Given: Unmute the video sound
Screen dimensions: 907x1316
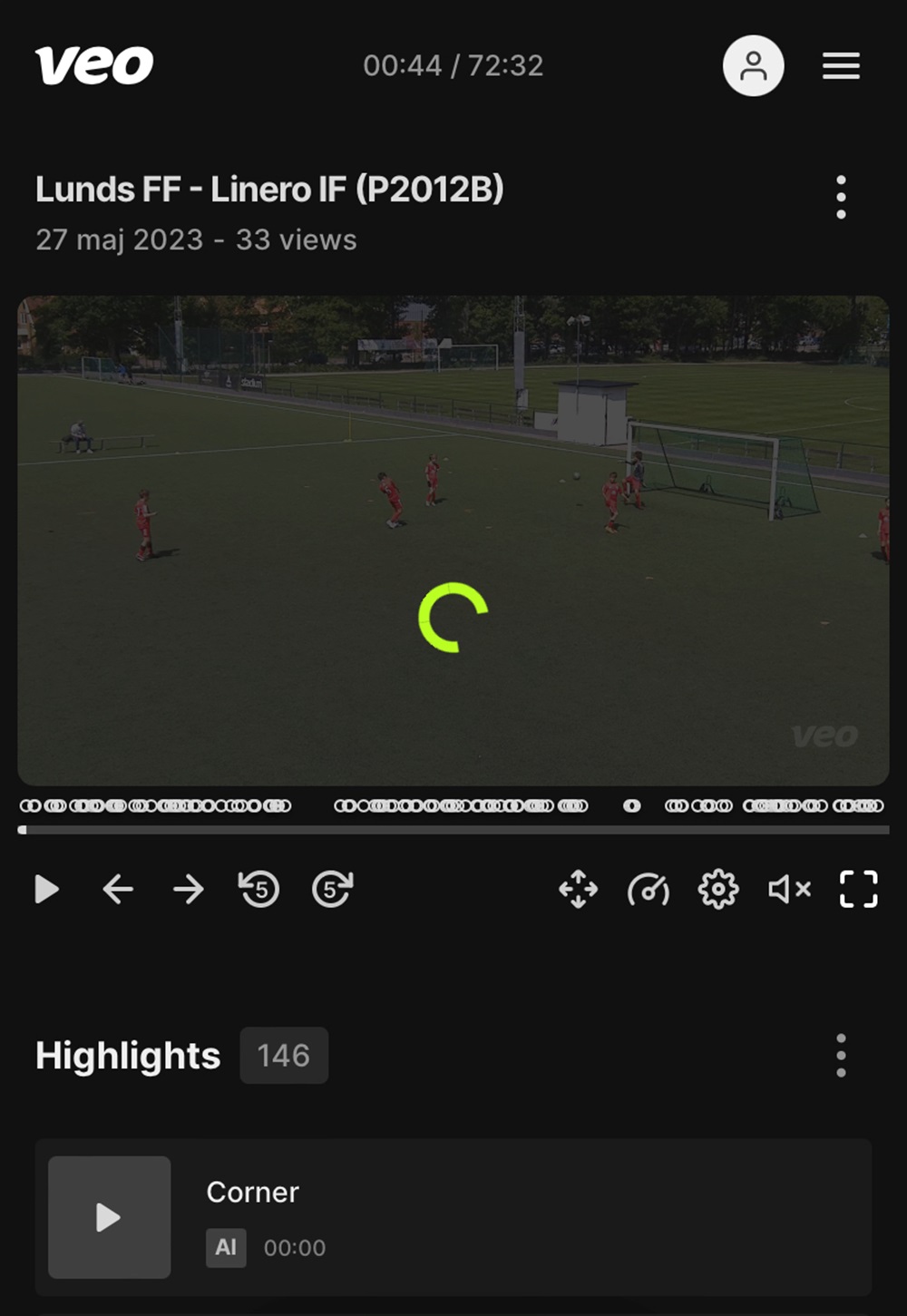Looking at the screenshot, I should 788,890.
